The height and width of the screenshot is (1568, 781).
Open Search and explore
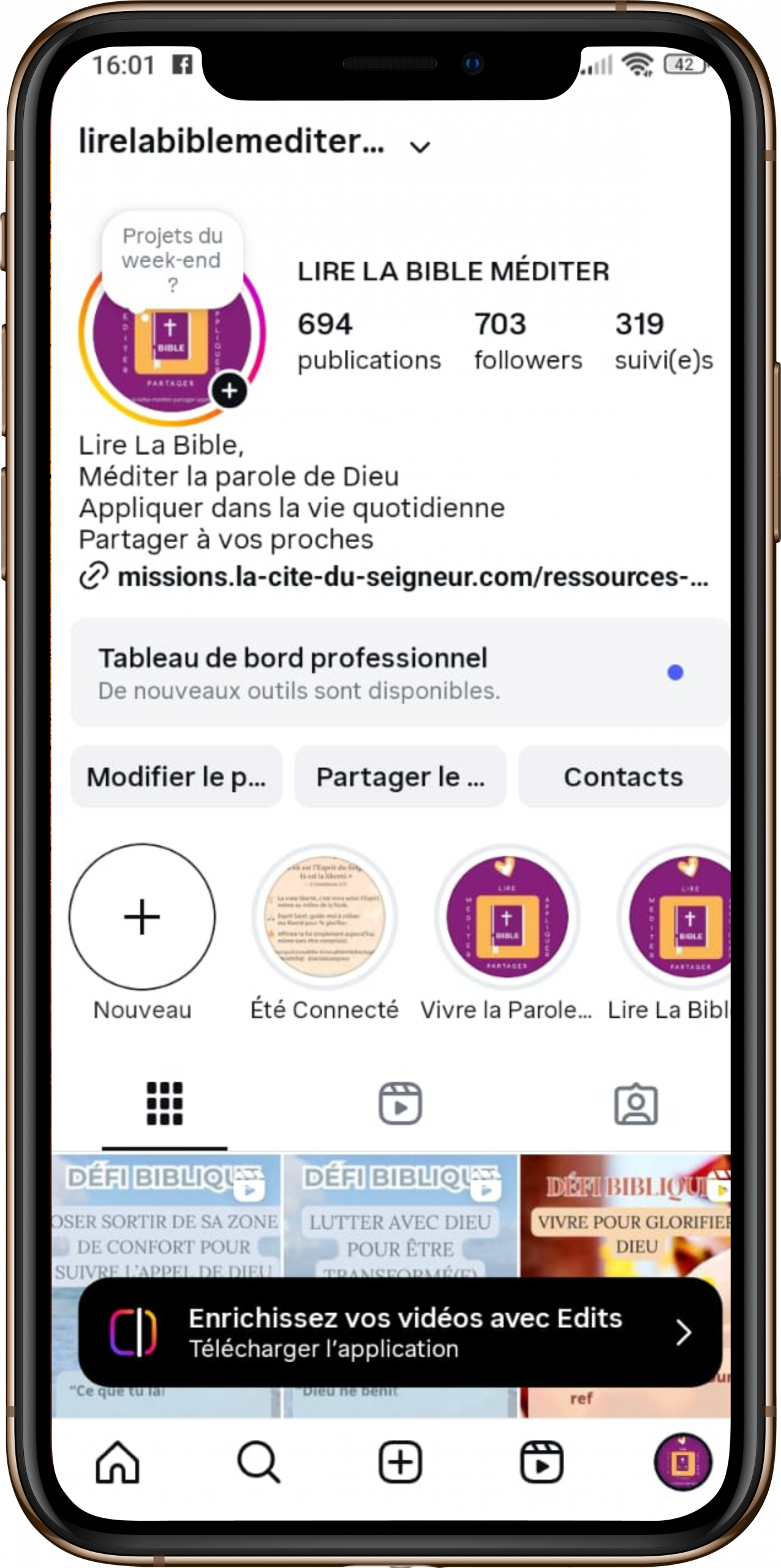tap(258, 1463)
